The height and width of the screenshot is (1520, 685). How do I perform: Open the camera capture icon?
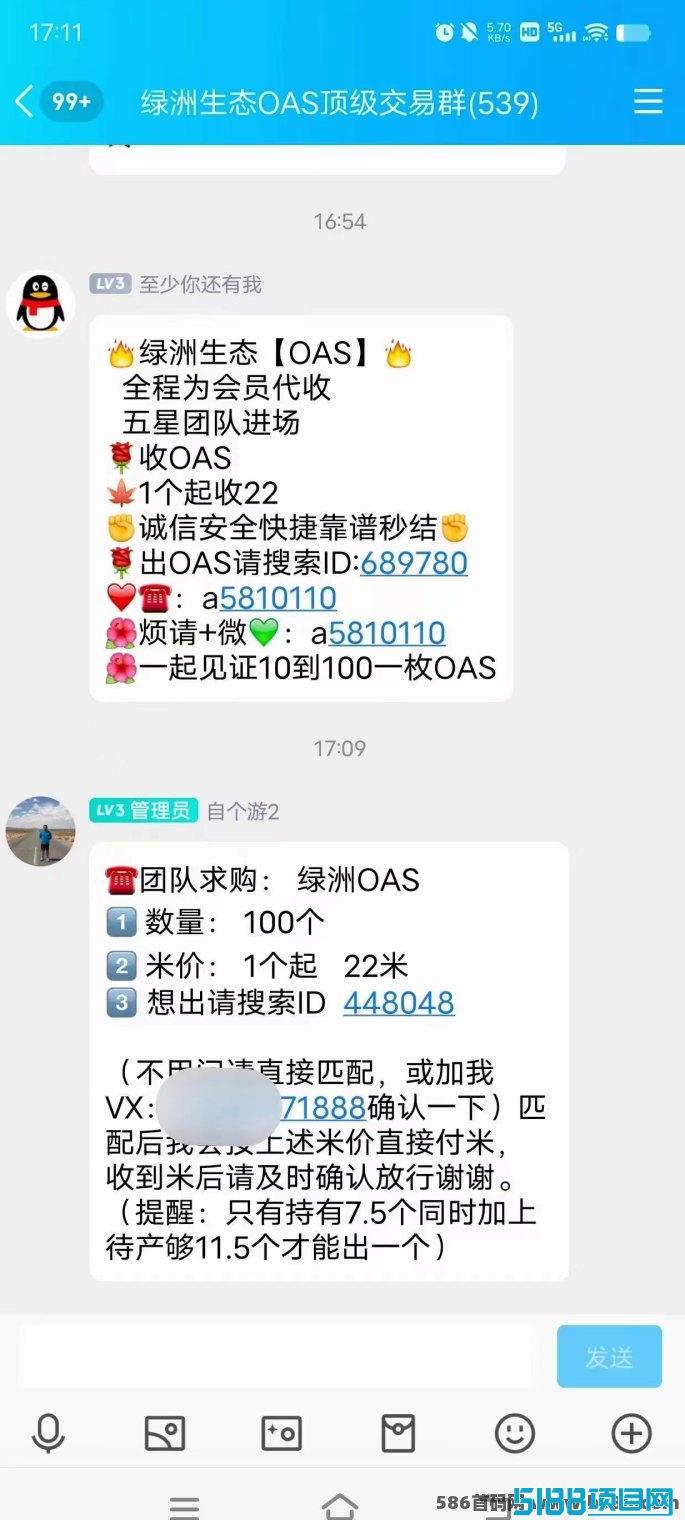(x=281, y=1434)
